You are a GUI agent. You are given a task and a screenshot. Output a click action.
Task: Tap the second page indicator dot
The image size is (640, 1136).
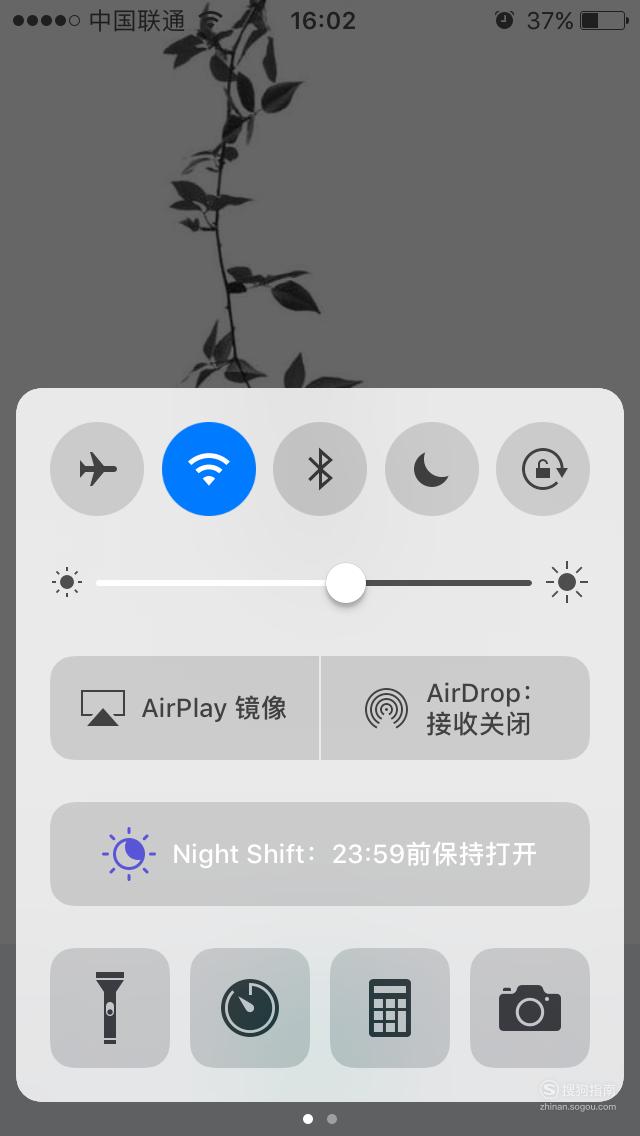(x=332, y=1119)
